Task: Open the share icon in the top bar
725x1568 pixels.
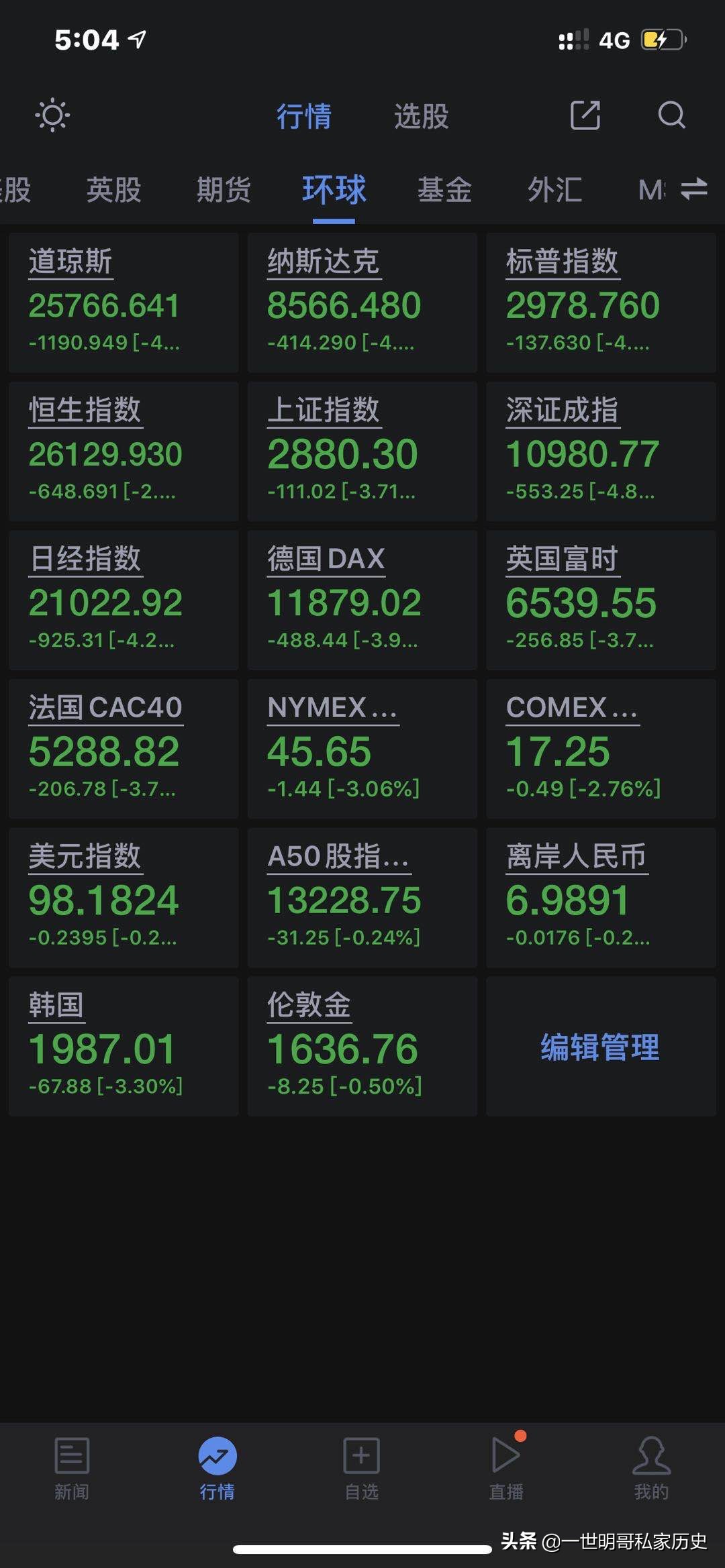Action: (585, 115)
